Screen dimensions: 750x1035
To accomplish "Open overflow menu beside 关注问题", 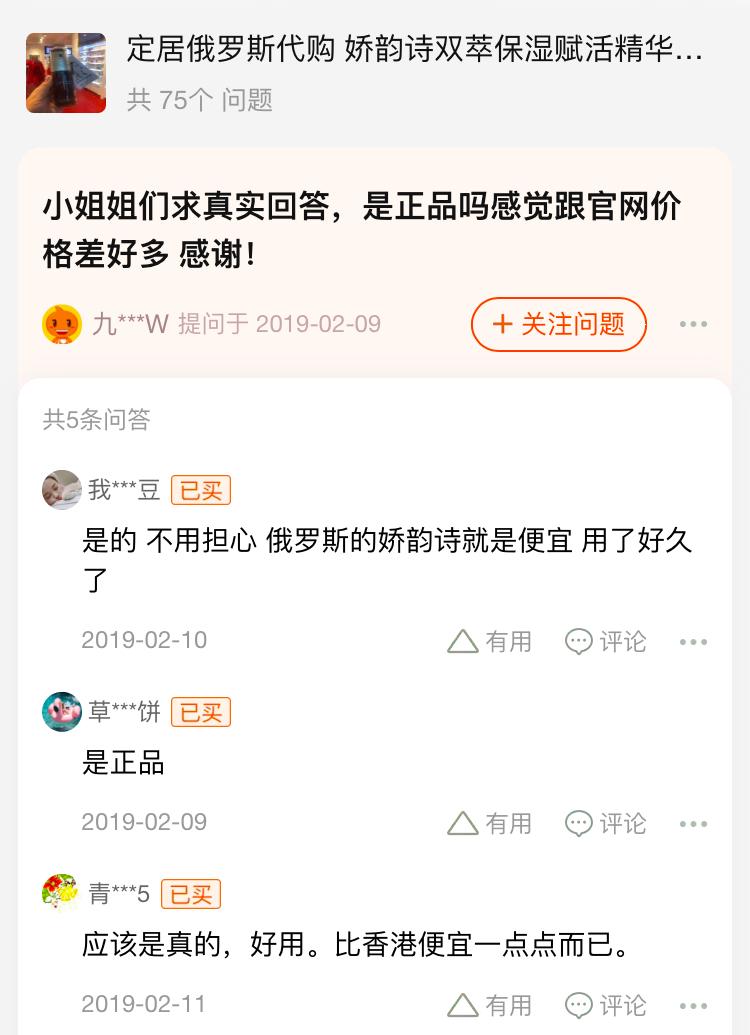I will click(693, 324).
